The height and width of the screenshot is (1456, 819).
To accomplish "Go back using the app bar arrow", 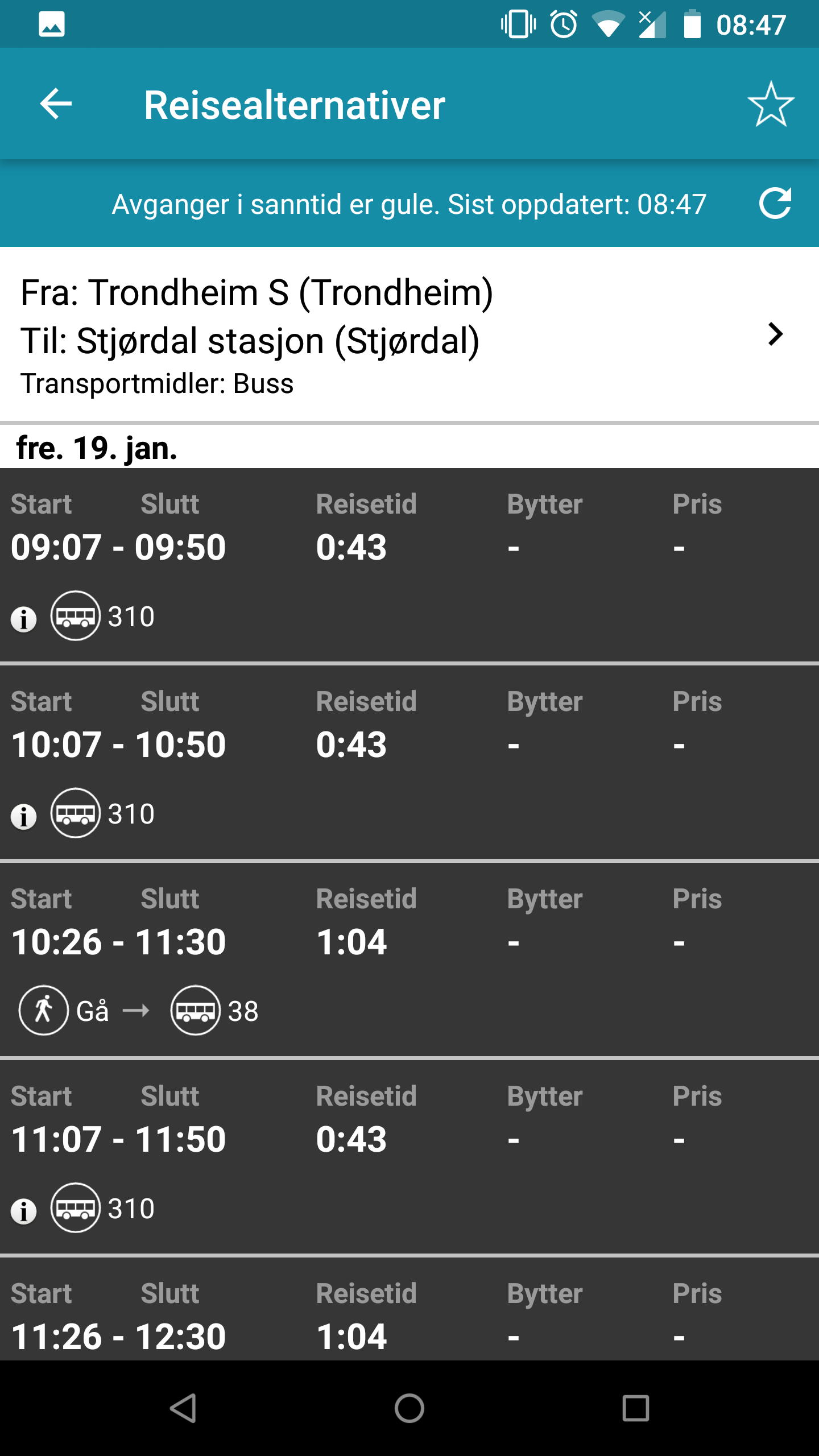I will coord(56,104).
